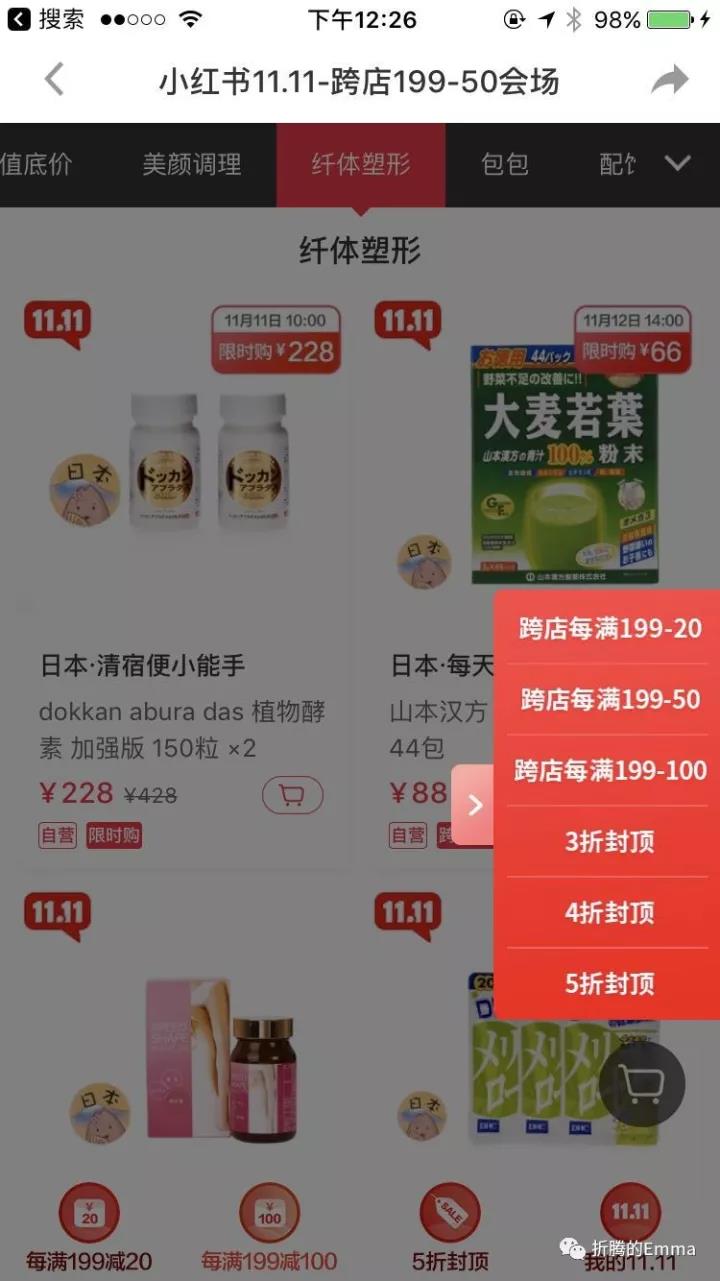This screenshot has width=720, height=1281.
Task: Go to 5折封顶 bottom tab
Action: 450,1228
